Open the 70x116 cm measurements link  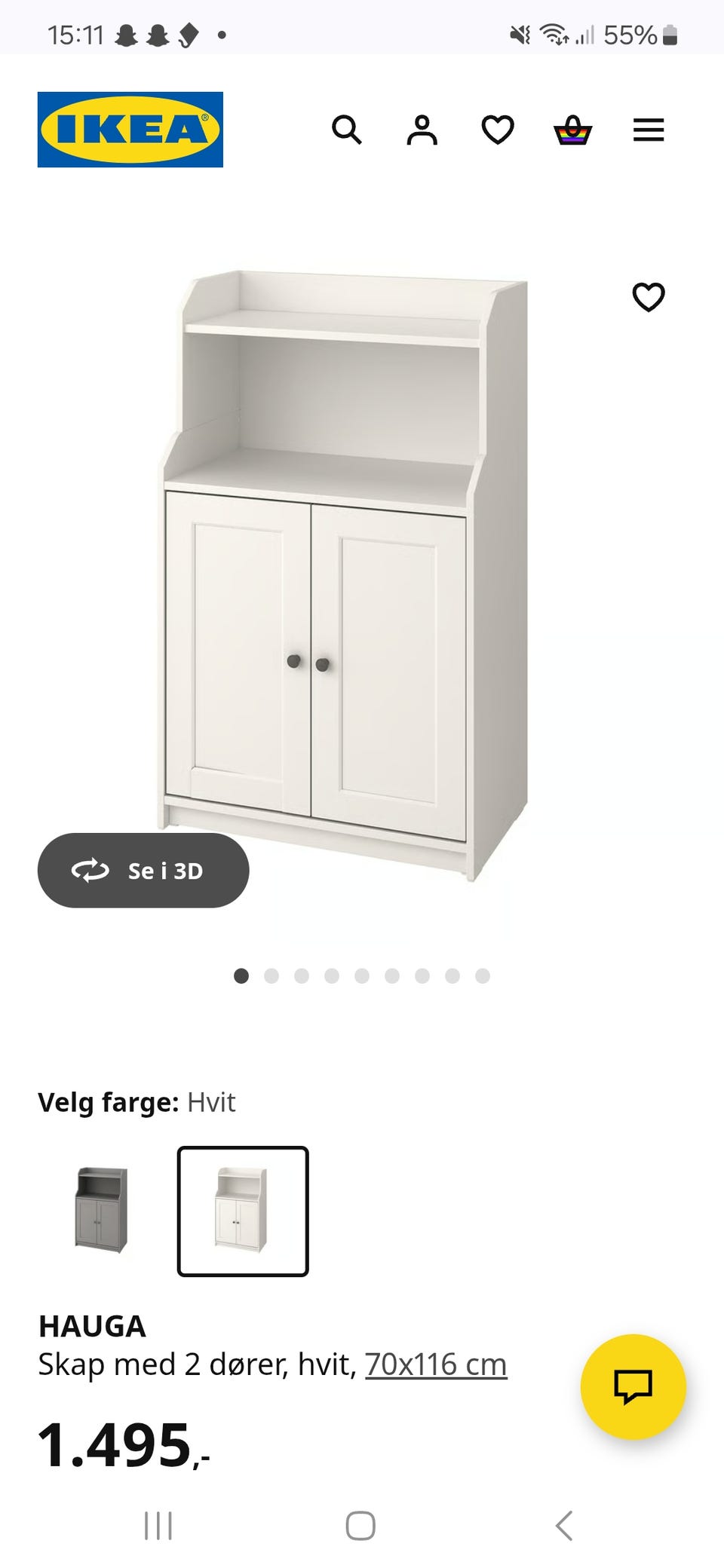436,1364
